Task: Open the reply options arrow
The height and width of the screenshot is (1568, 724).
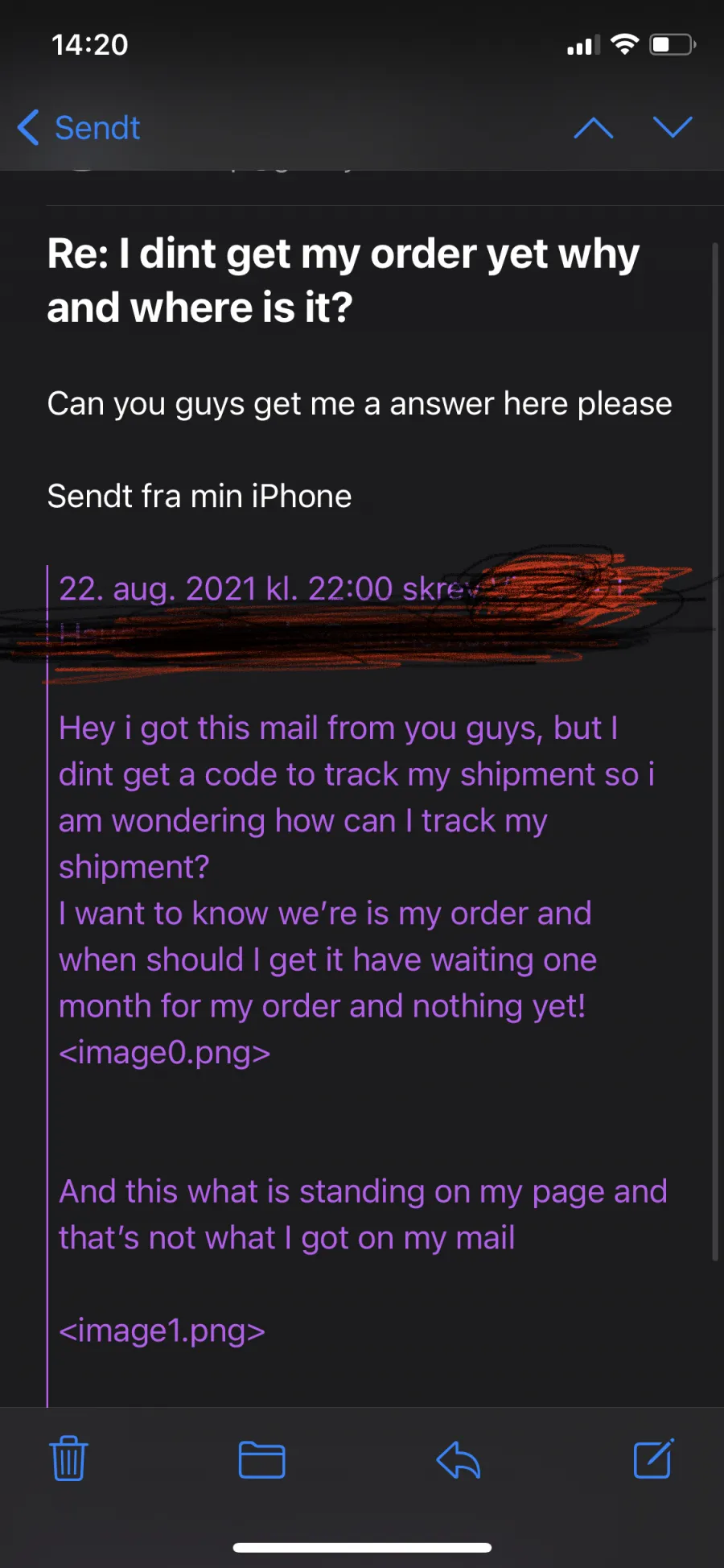Action: 459,1459
